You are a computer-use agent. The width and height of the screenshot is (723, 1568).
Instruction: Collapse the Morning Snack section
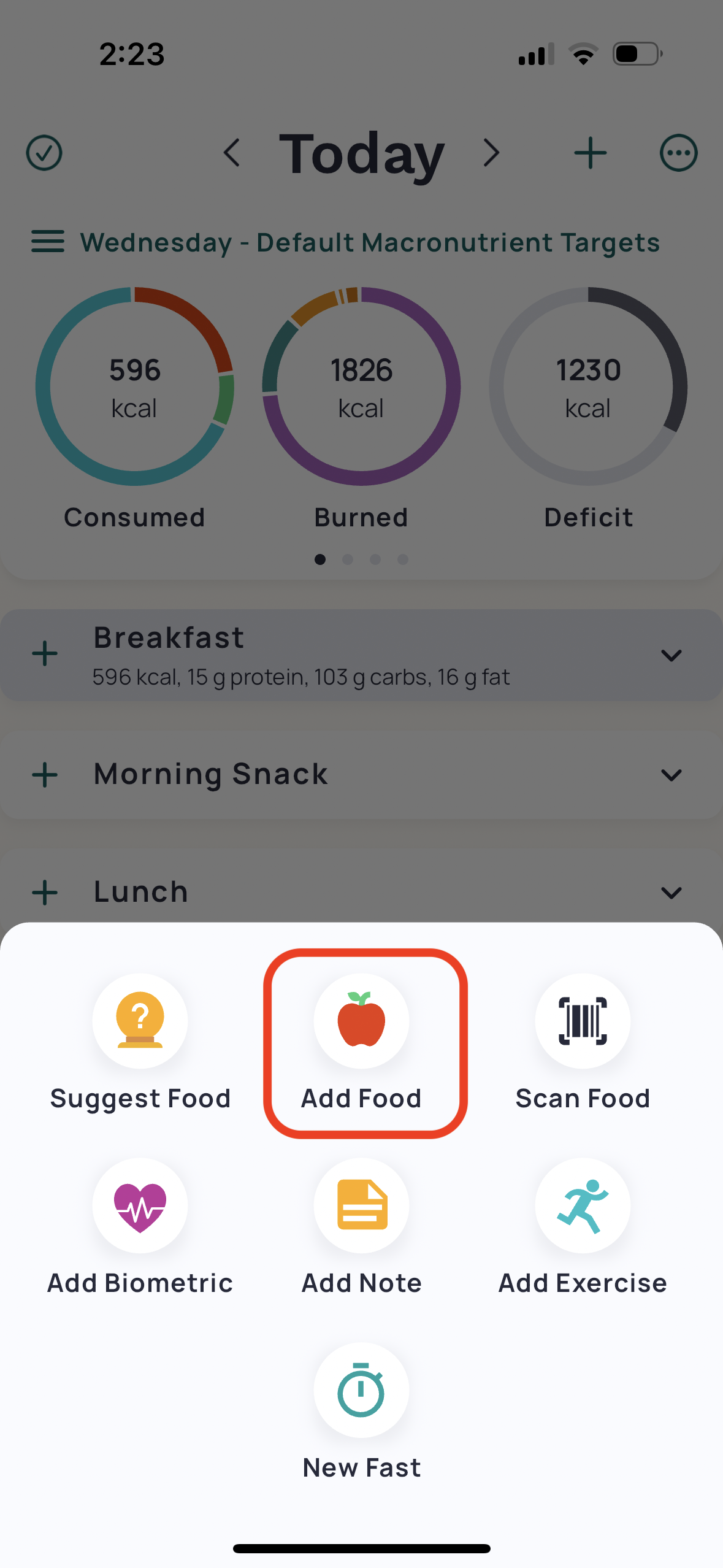tap(672, 775)
